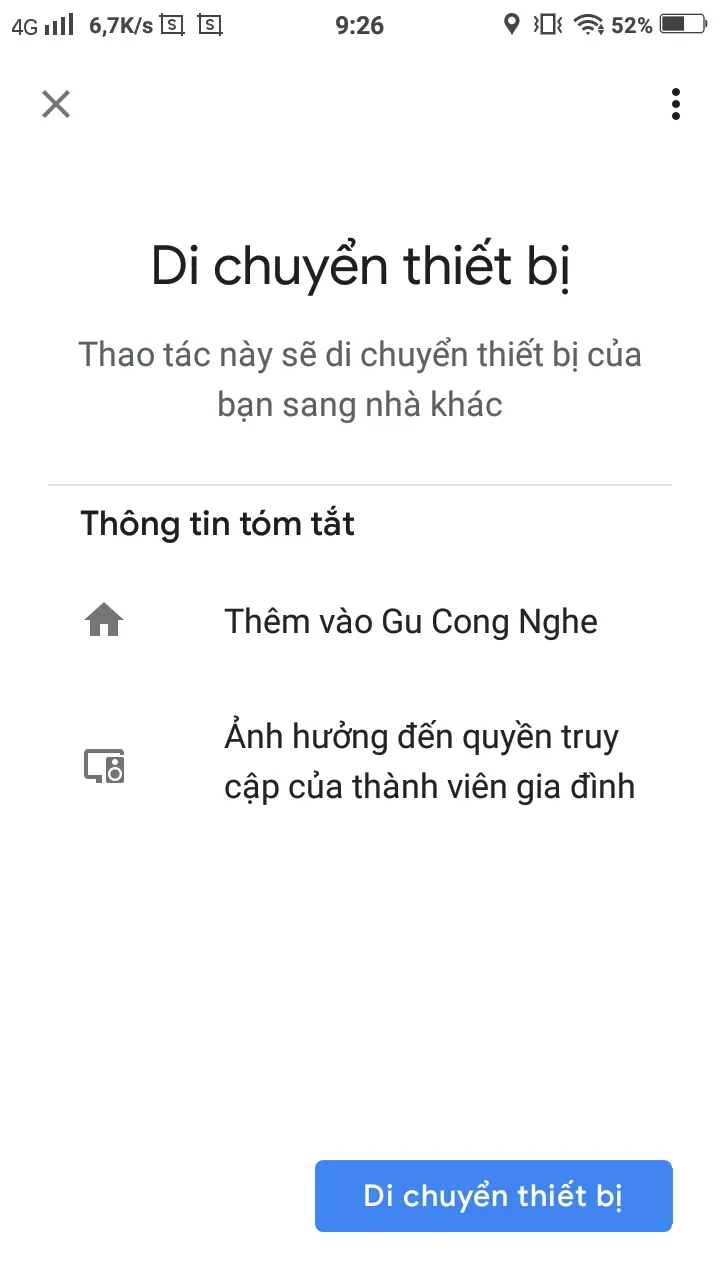Tap the clock showing 9:26
Image resolution: width=720 pixels, height=1280 pixels.
pos(359,26)
